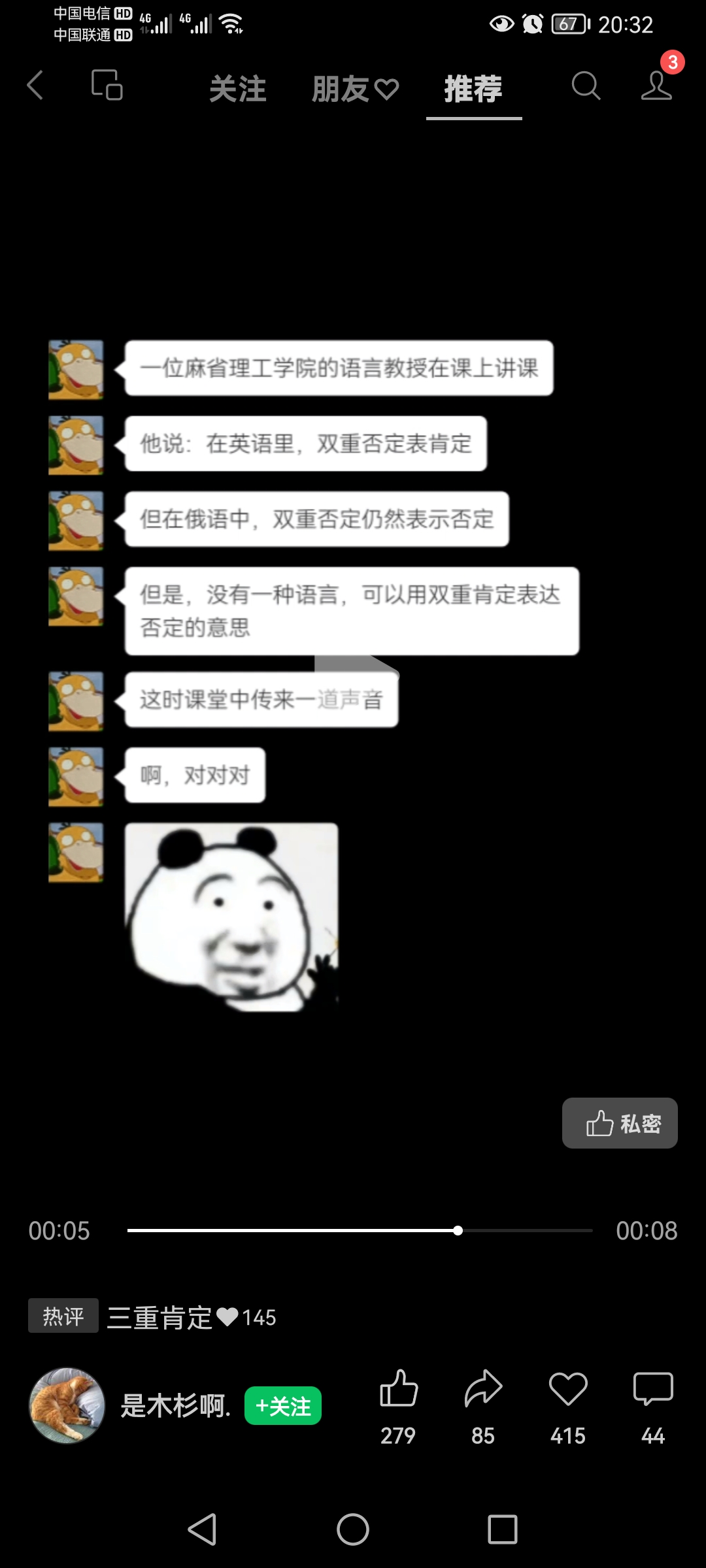Go back using the top-left arrow
The height and width of the screenshot is (1568, 706).
pyautogui.click(x=35, y=86)
